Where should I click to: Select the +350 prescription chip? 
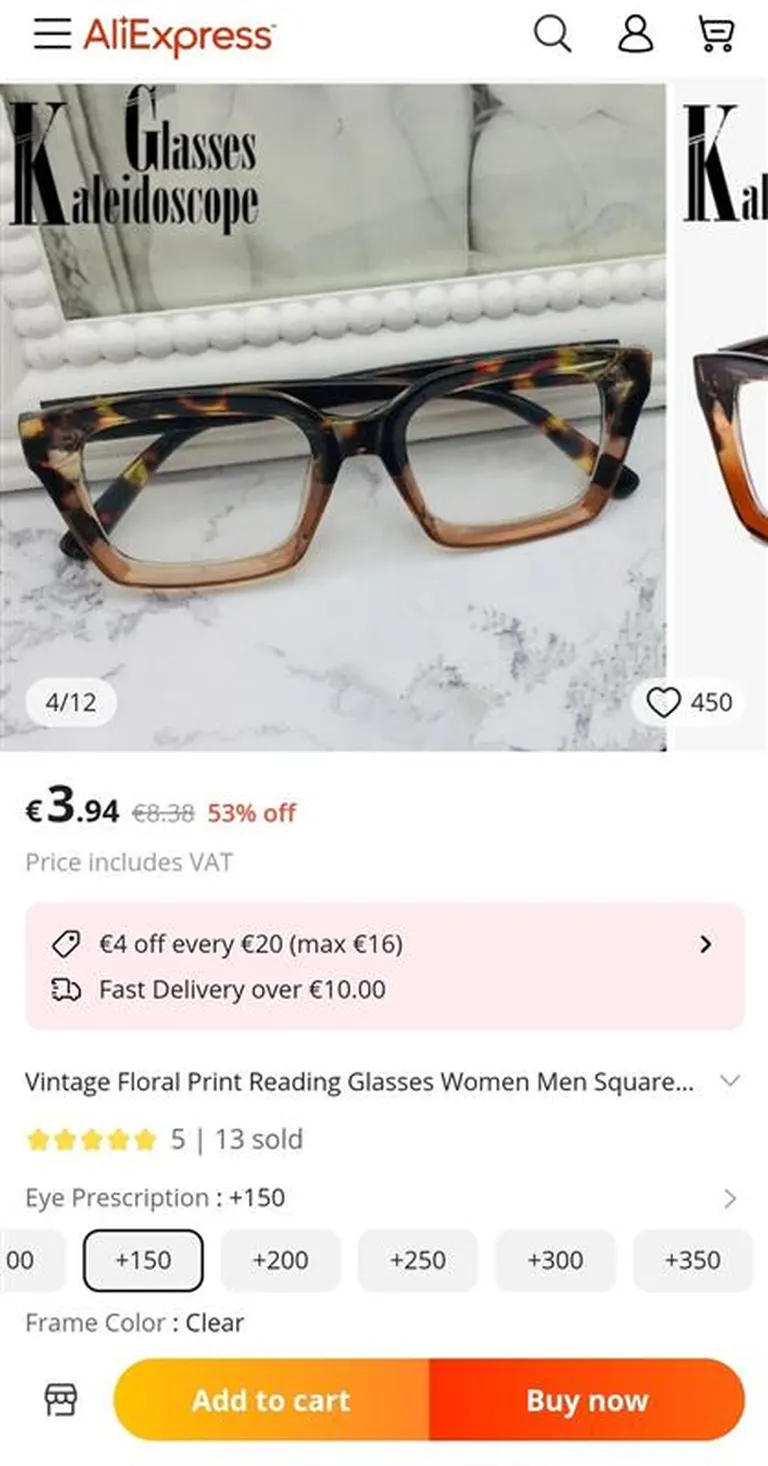(x=692, y=1260)
